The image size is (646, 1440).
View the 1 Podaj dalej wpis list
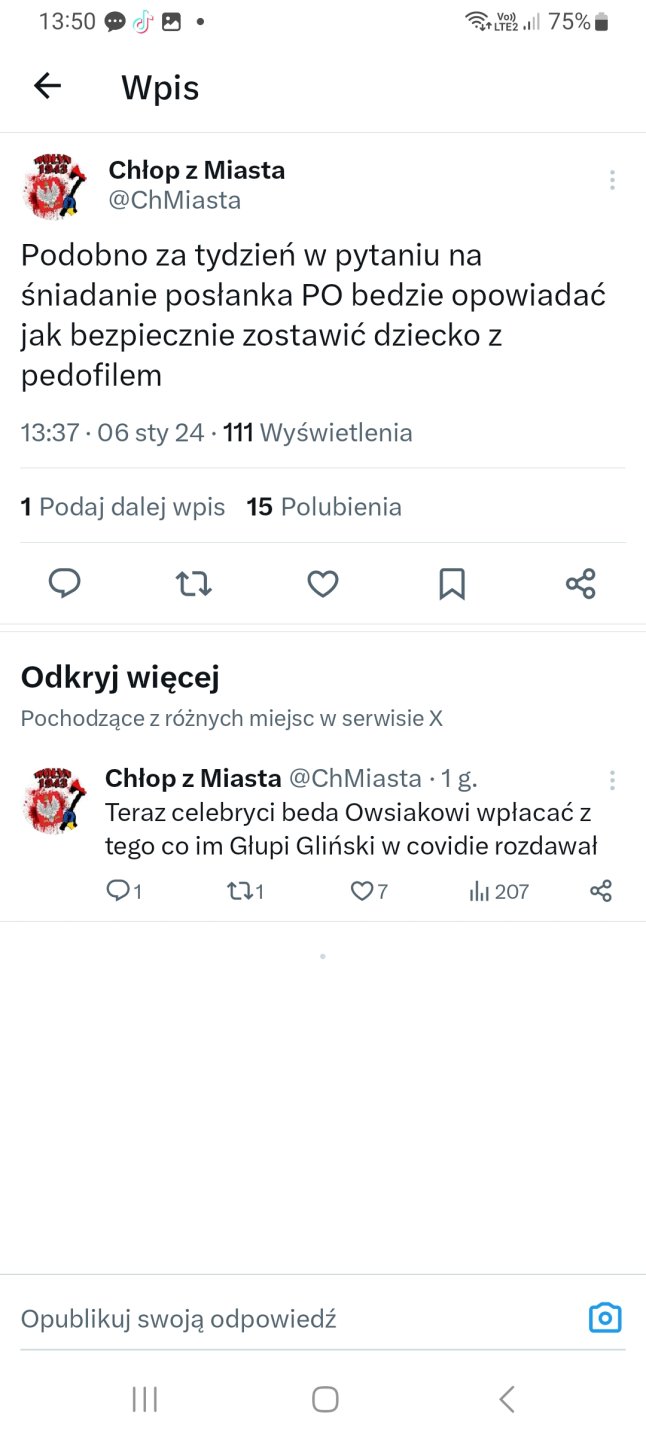[122, 507]
